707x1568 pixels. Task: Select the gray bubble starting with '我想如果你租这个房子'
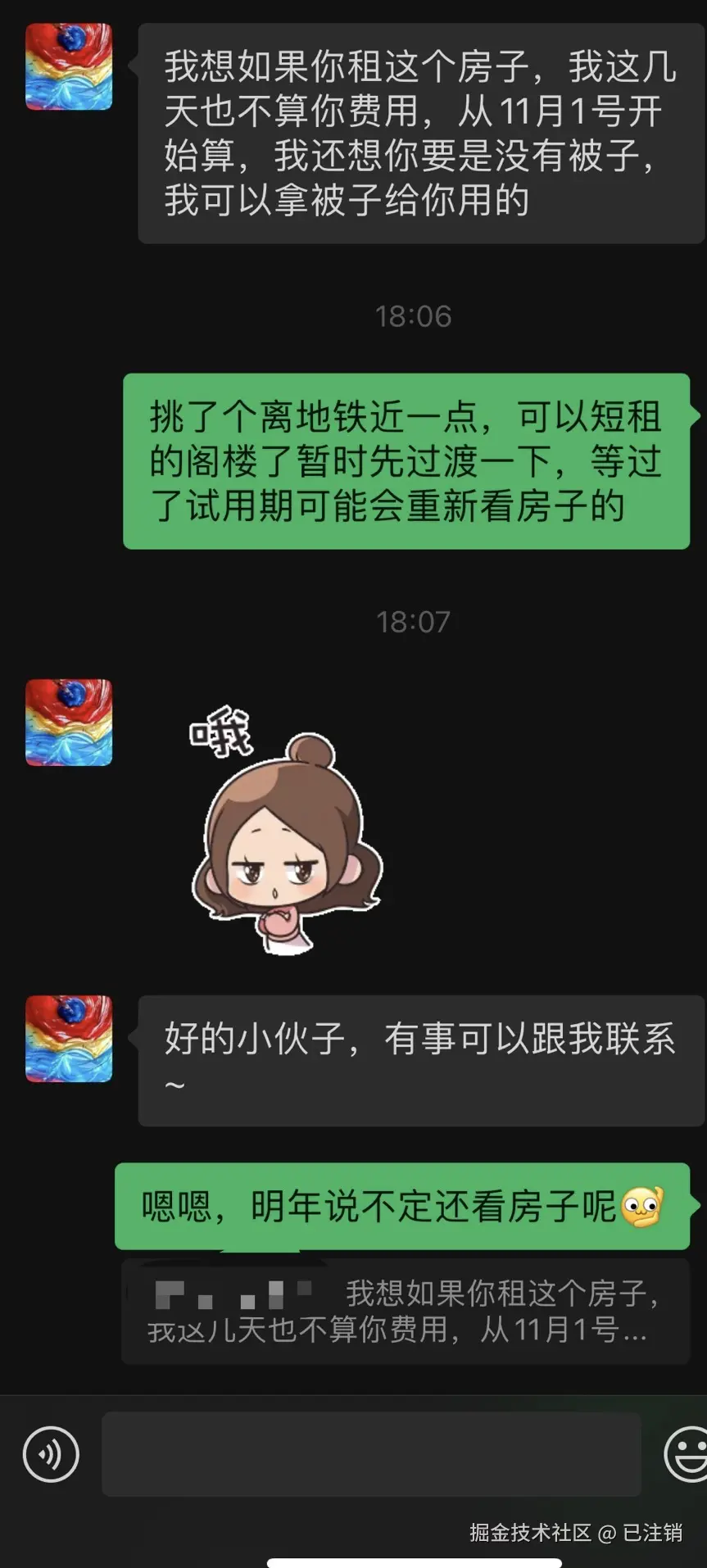tap(410, 131)
